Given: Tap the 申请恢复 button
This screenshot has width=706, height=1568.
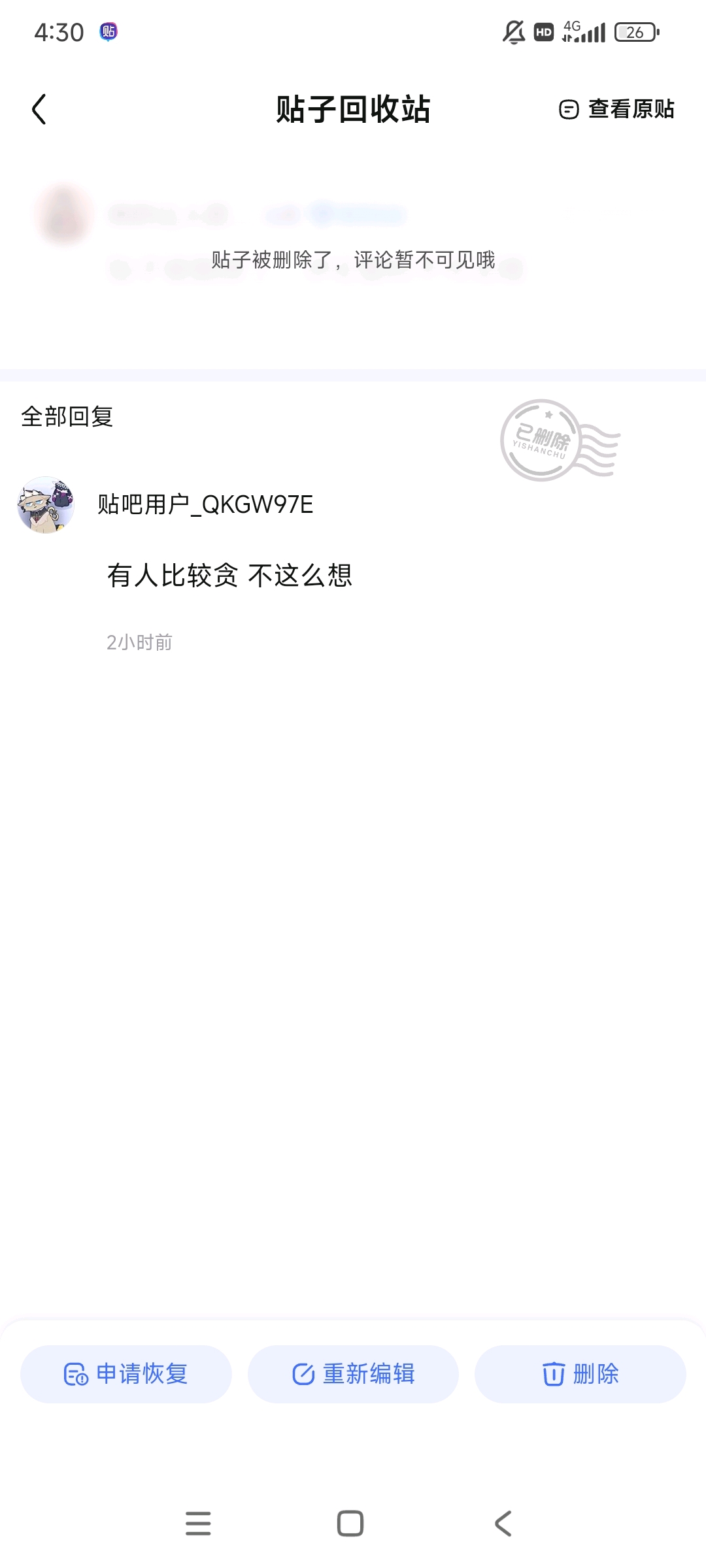Looking at the screenshot, I should click(x=126, y=1374).
